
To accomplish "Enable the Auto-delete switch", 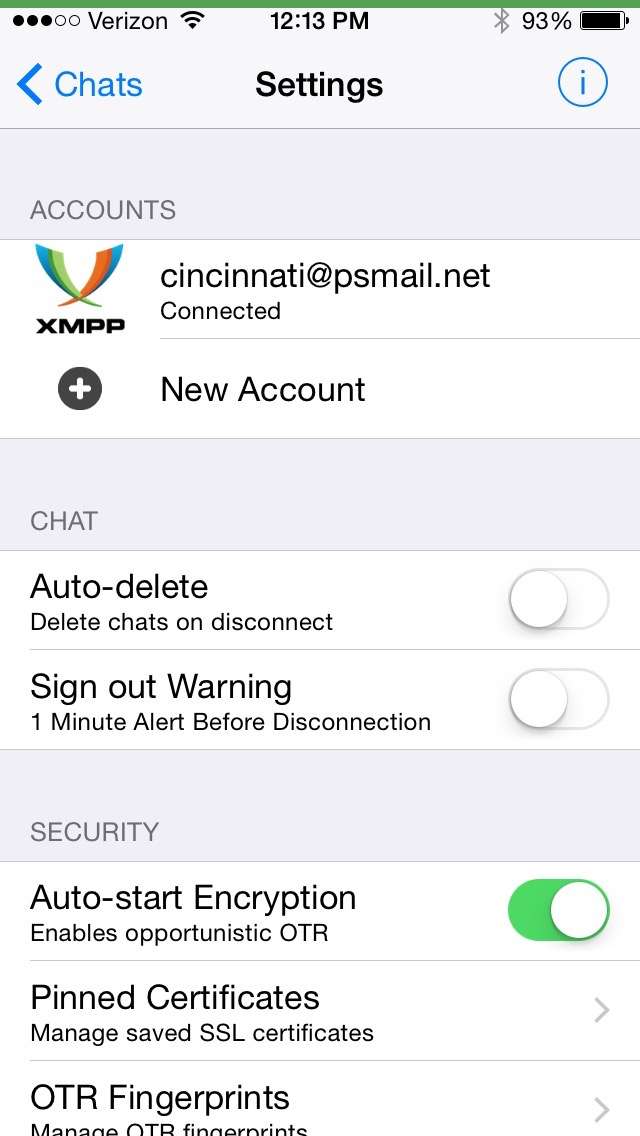I will [x=558, y=599].
